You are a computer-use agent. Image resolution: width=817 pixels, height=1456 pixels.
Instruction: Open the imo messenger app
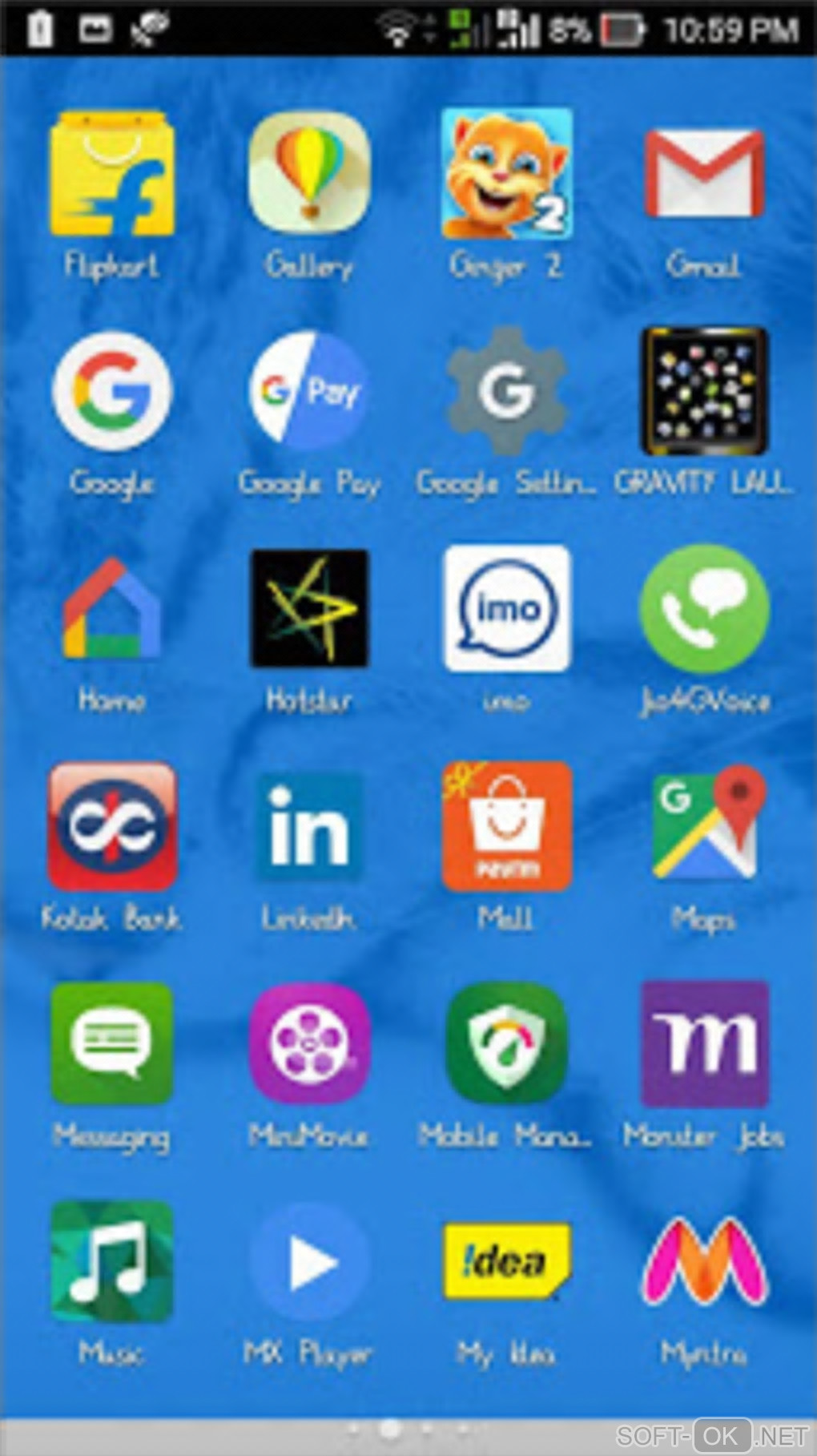coord(506,609)
